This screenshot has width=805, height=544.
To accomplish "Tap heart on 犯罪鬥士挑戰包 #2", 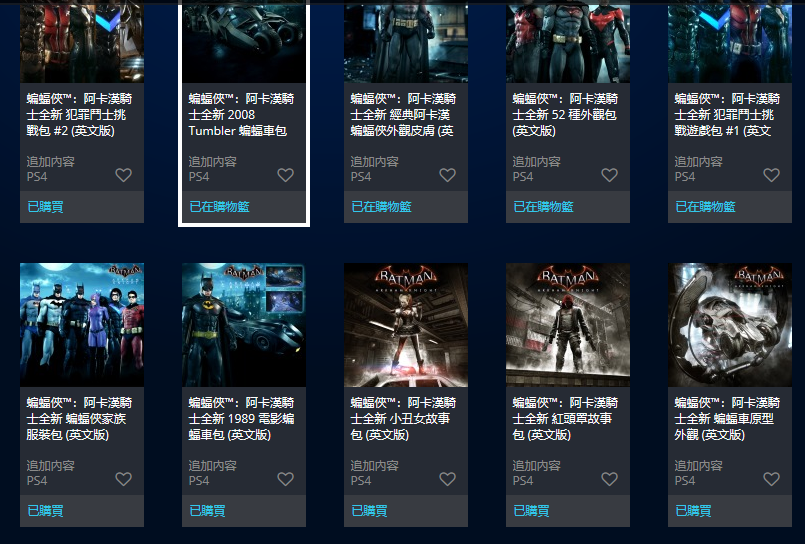I will pos(124,175).
